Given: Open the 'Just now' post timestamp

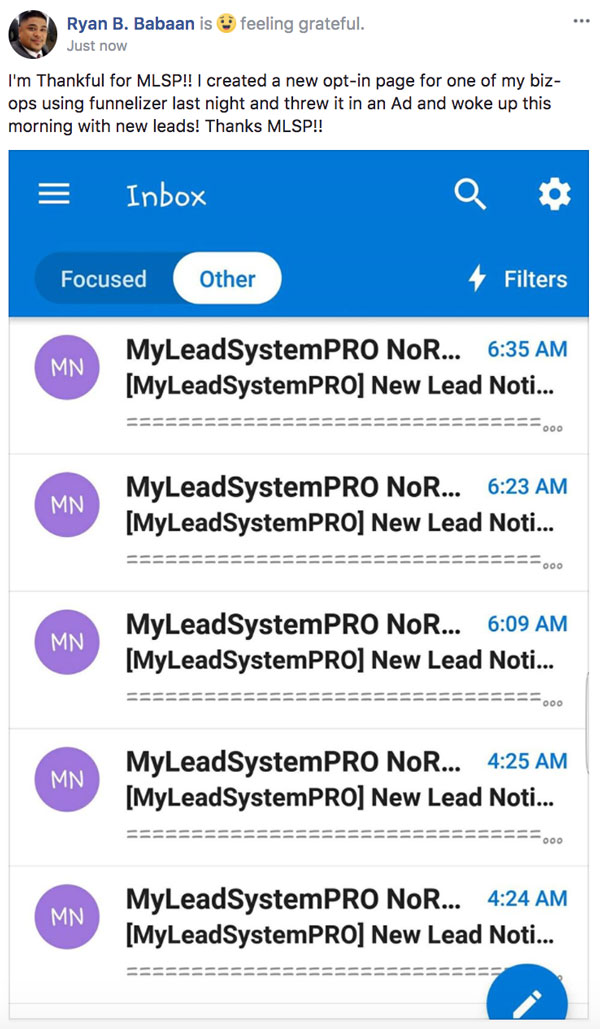Looking at the screenshot, I should pos(96,46).
